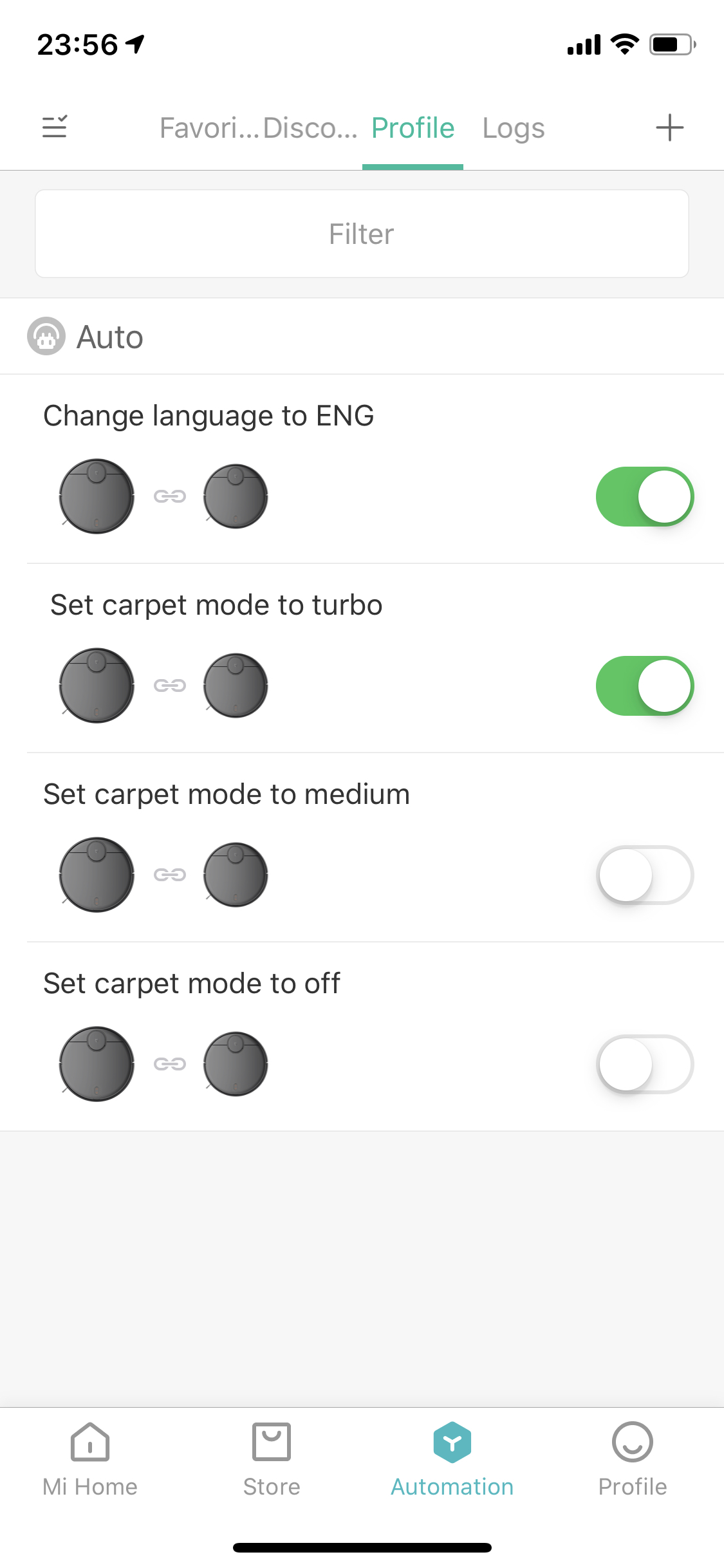The height and width of the screenshot is (1568, 724).
Task: Disable Change language to ENG switch
Action: coord(645,496)
